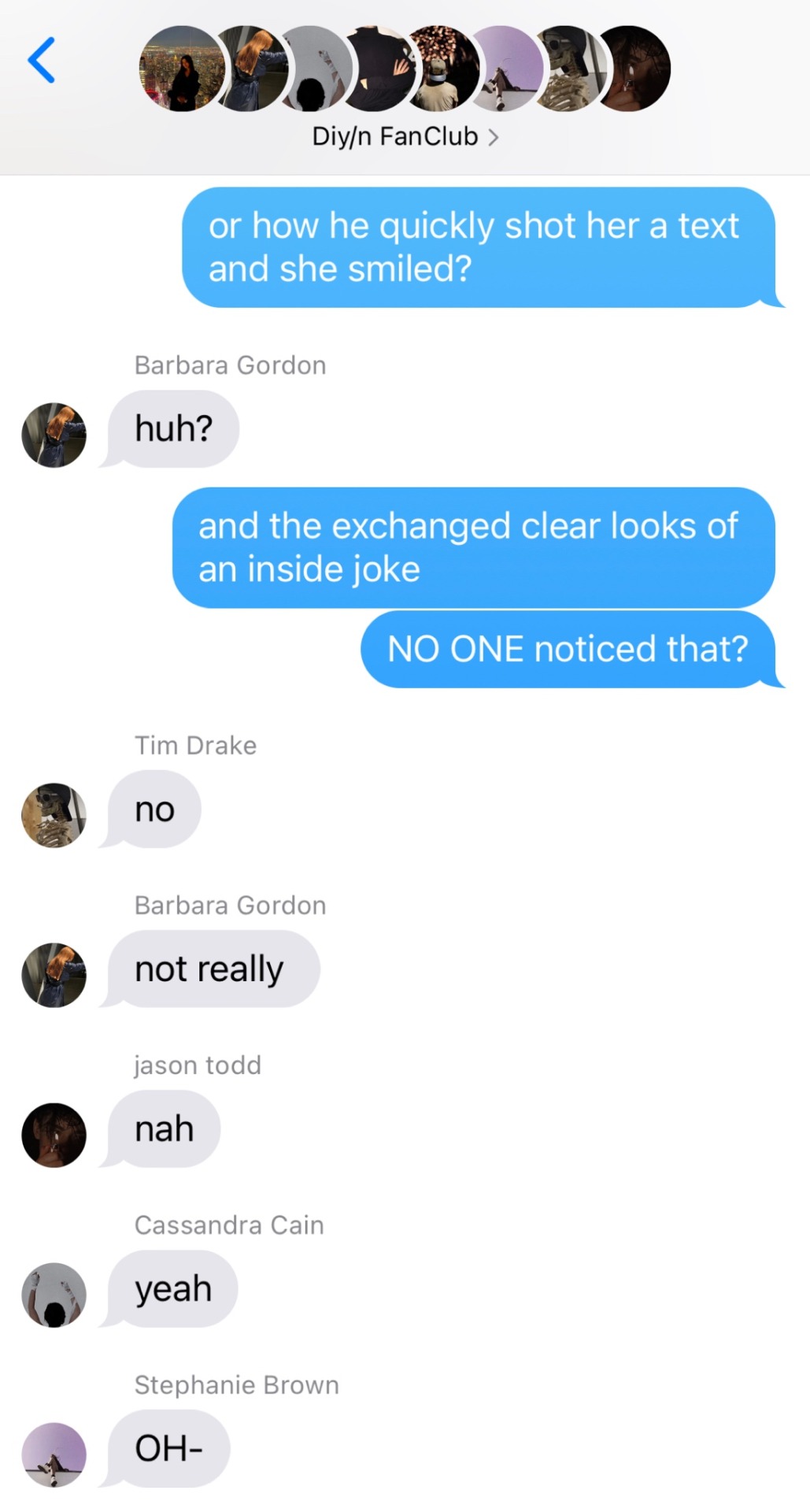Go back to the messages list
This screenshot has width=810, height=1512.
(42, 61)
